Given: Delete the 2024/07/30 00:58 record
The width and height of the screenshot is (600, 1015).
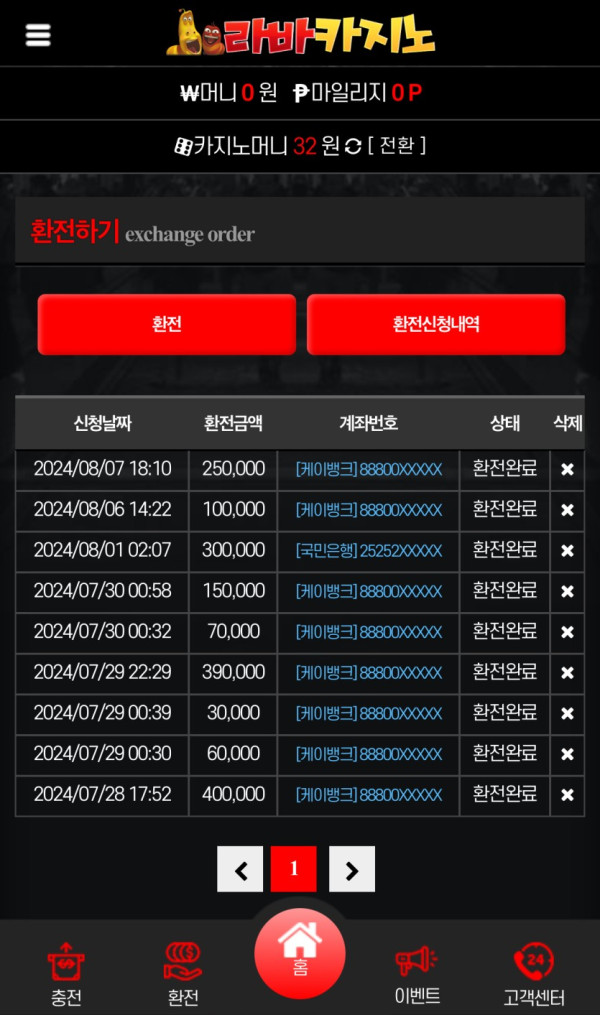Looking at the screenshot, I should point(567,592).
